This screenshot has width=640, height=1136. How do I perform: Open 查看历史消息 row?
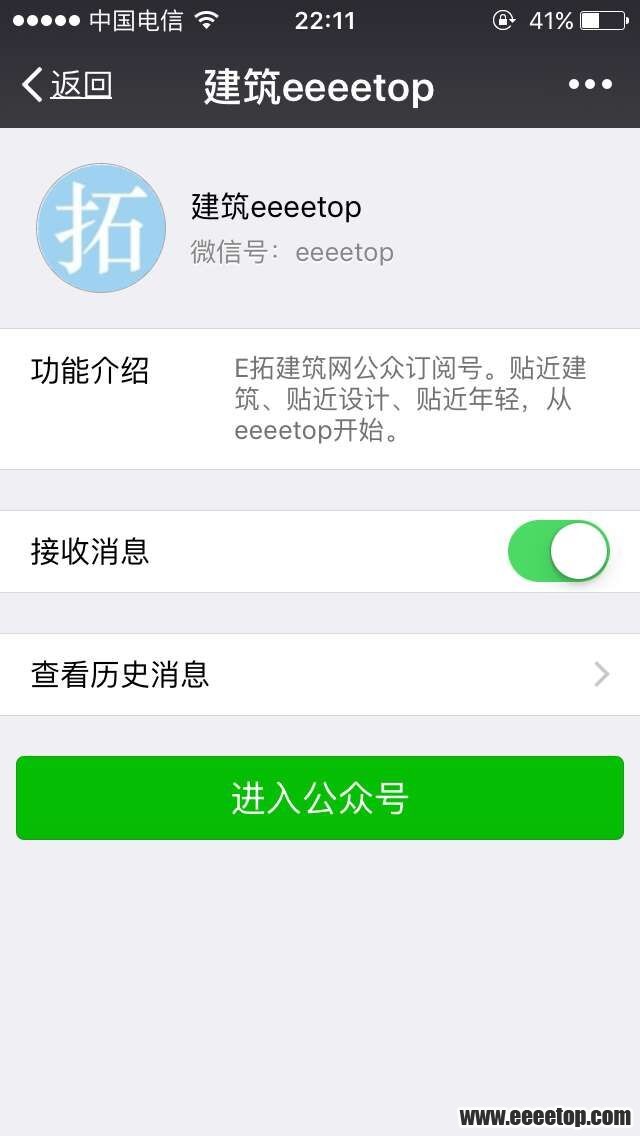320,675
